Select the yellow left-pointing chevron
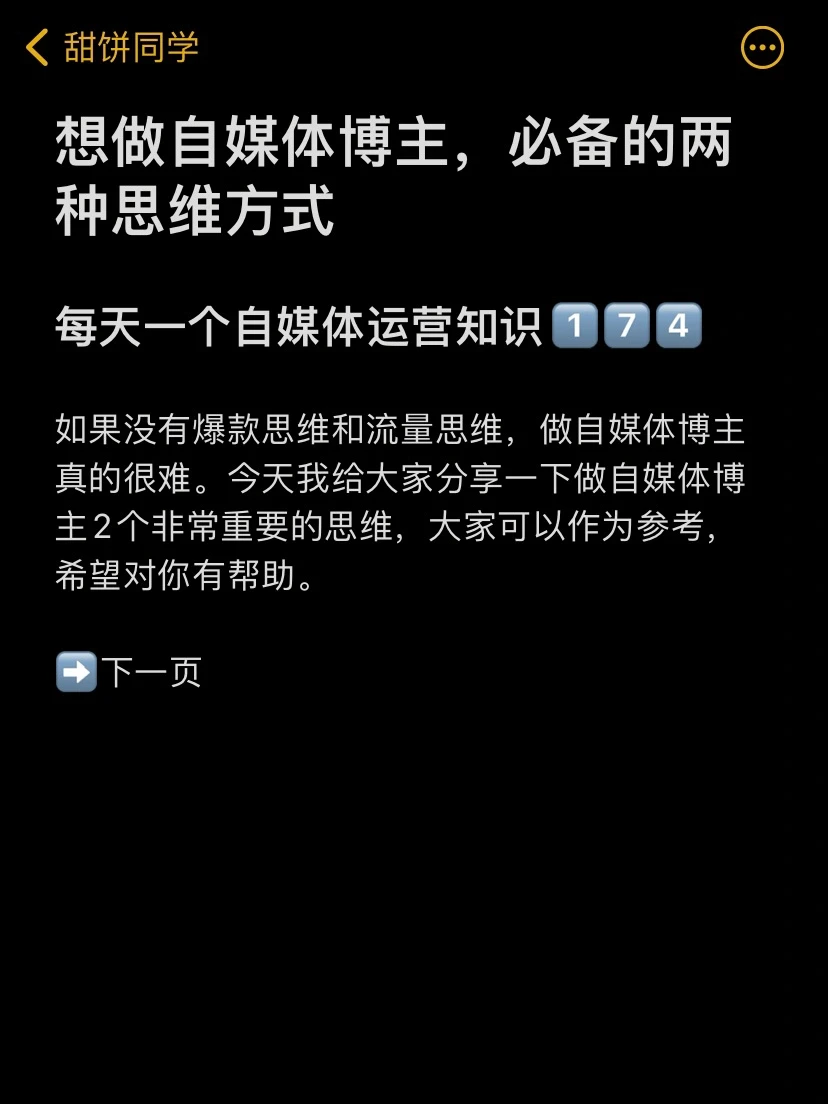Screen dimensions: 828x1104 [x=37, y=47]
